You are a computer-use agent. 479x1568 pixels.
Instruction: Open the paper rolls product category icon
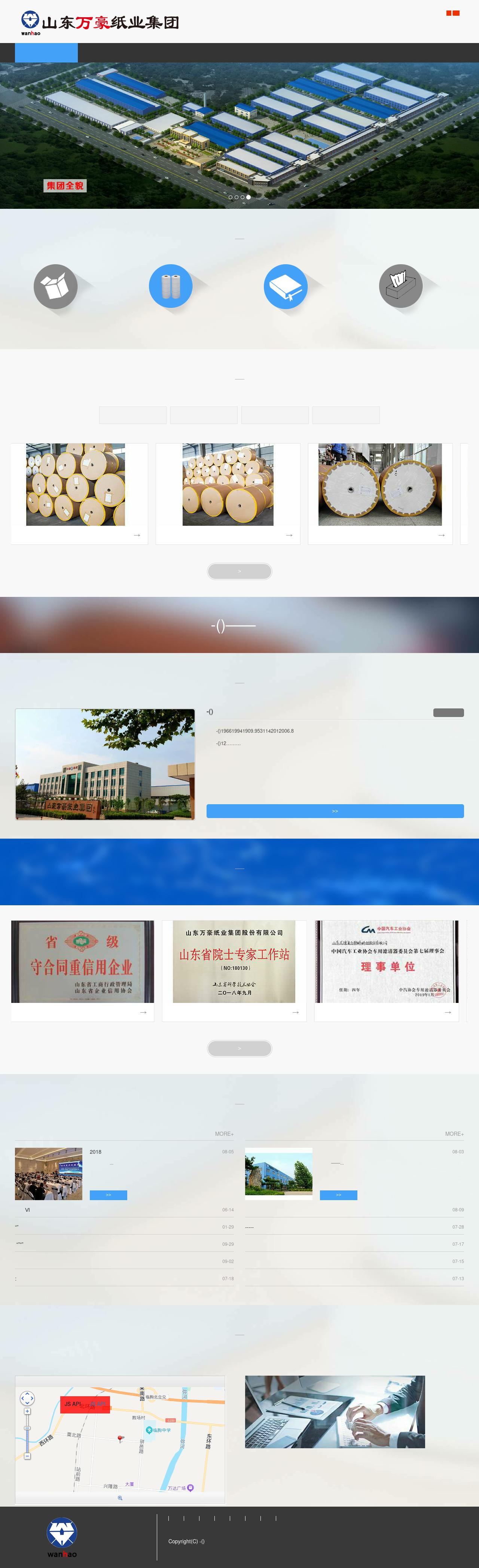[170, 286]
